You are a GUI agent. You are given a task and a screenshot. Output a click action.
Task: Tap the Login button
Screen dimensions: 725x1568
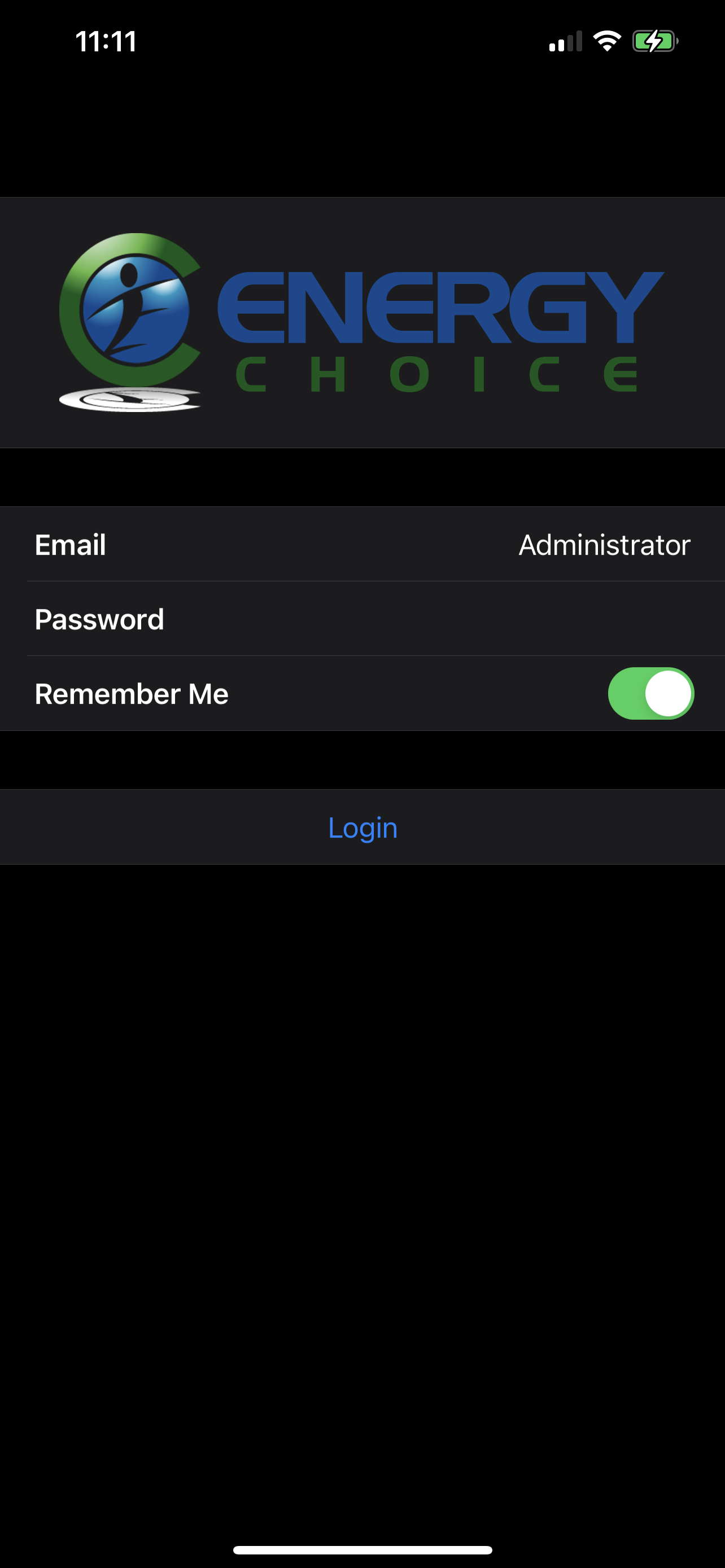[362, 827]
